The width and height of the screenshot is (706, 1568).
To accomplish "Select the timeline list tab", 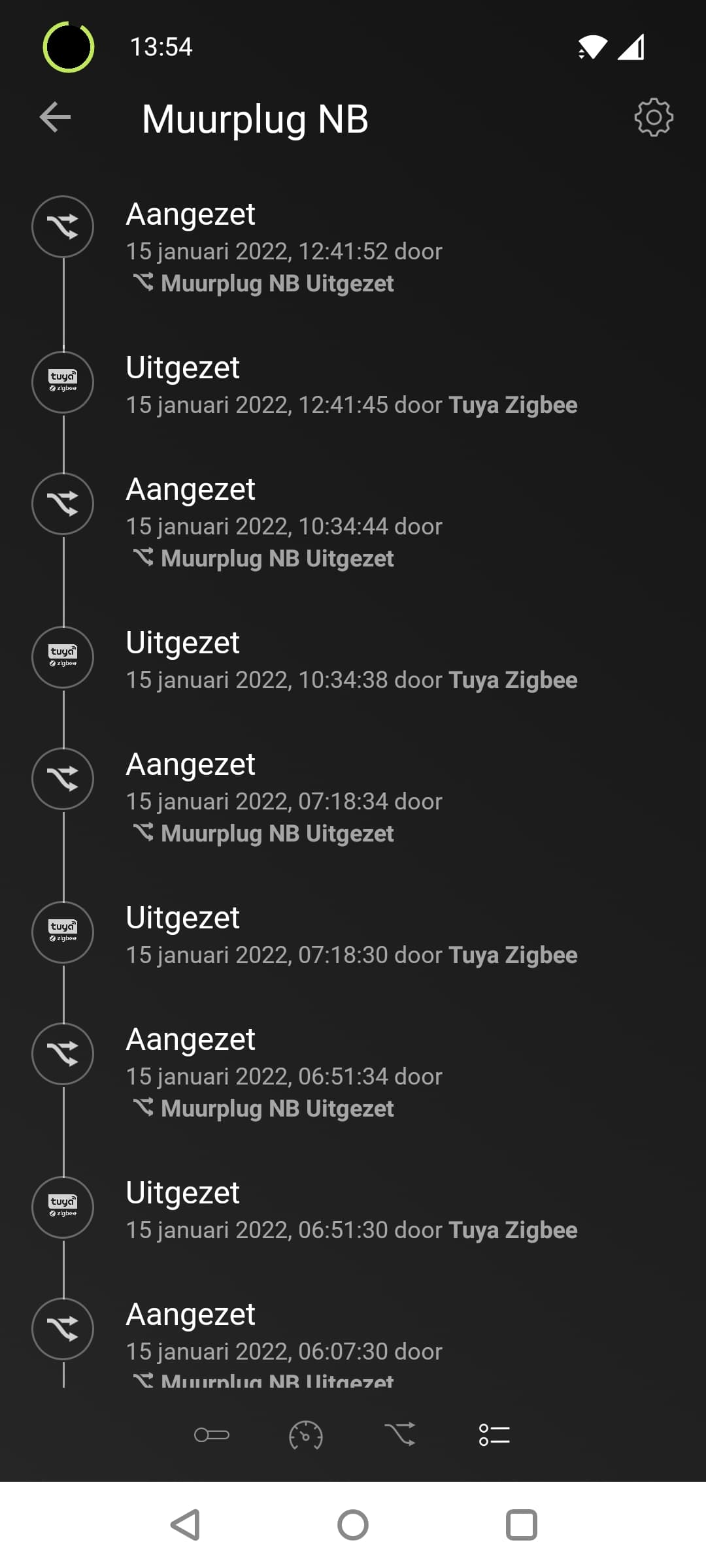I will coord(494,1435).
